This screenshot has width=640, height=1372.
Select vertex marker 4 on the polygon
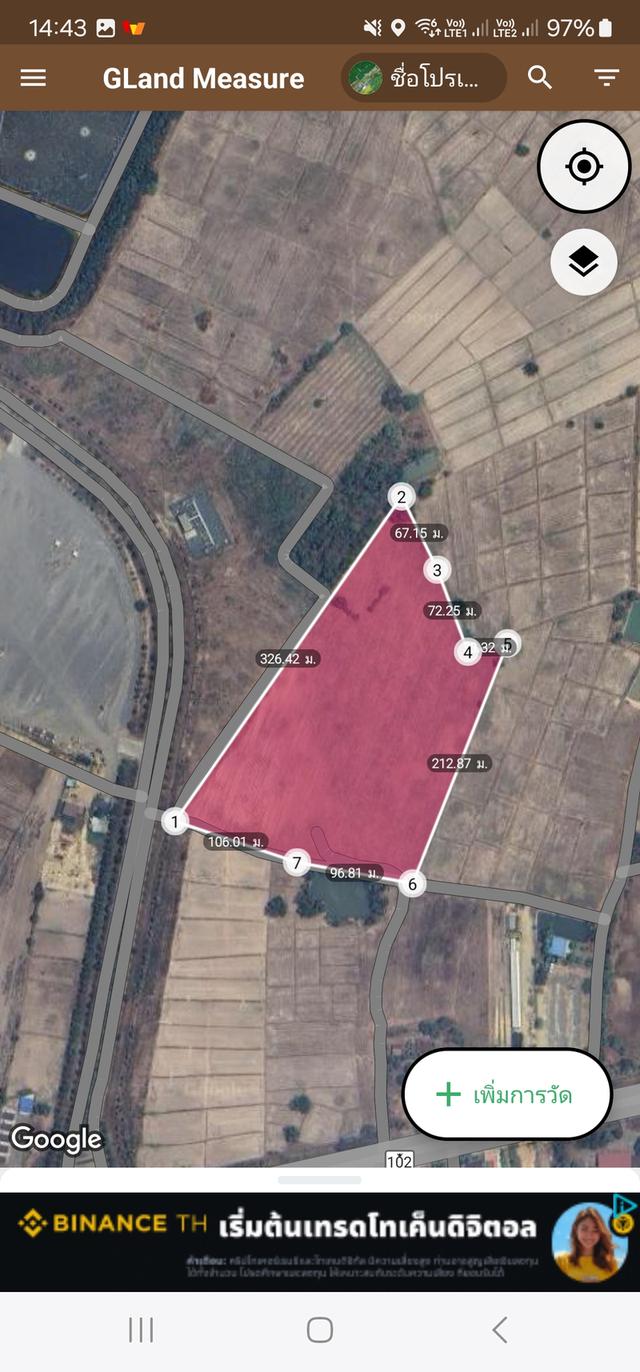tap(467, 652)
